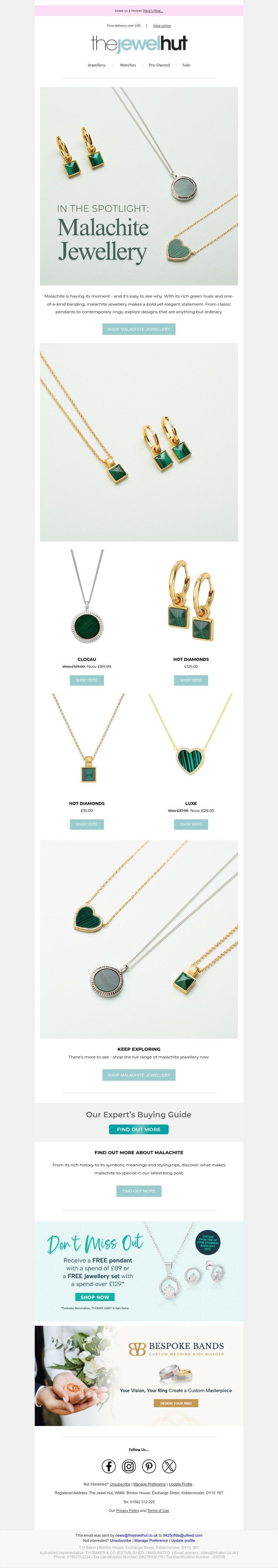Tap Design Your Ring in Bespoke Bands

tap(176, 1403)
